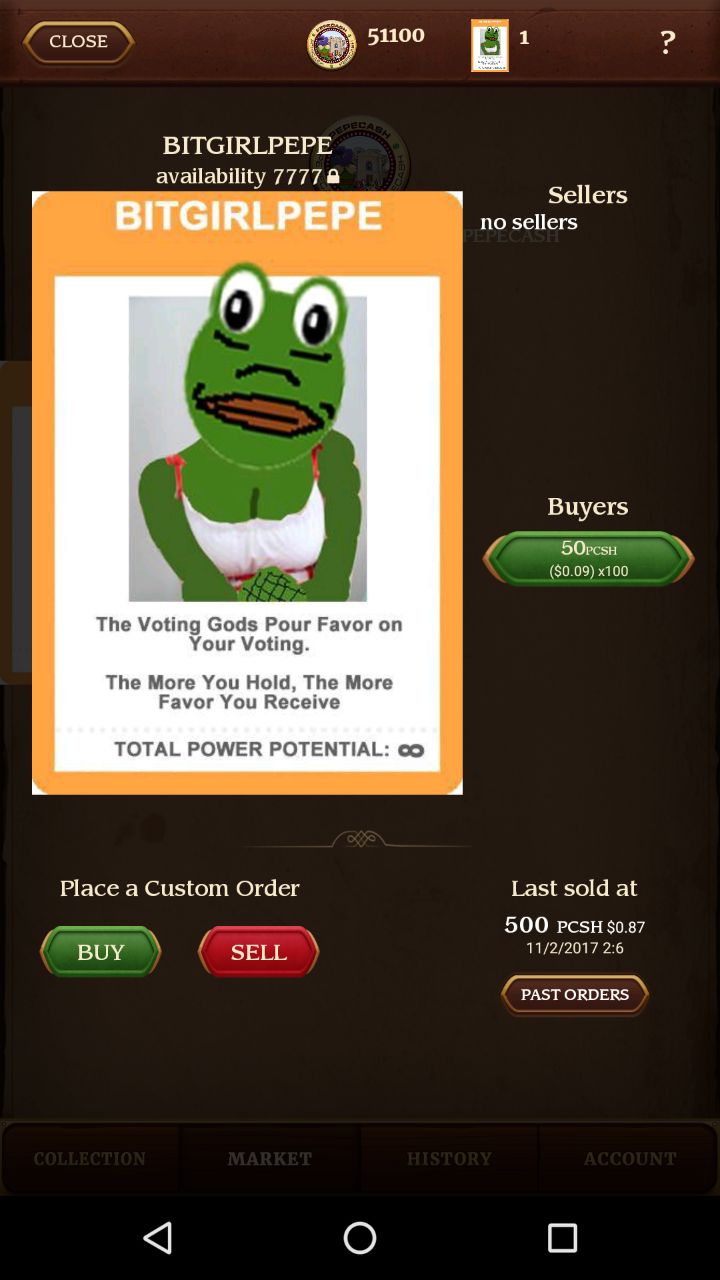Screen dimensions: 720x1280
Task: Tap the Android back button
Action: [x=158, y=1238]
